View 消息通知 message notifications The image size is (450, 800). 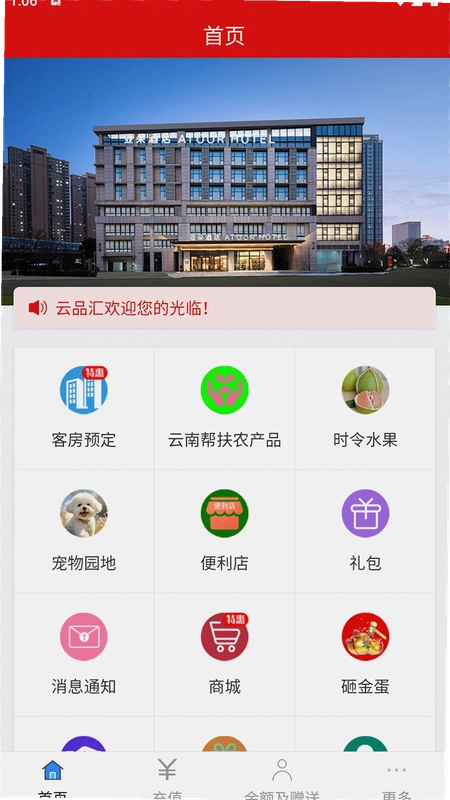84,655
